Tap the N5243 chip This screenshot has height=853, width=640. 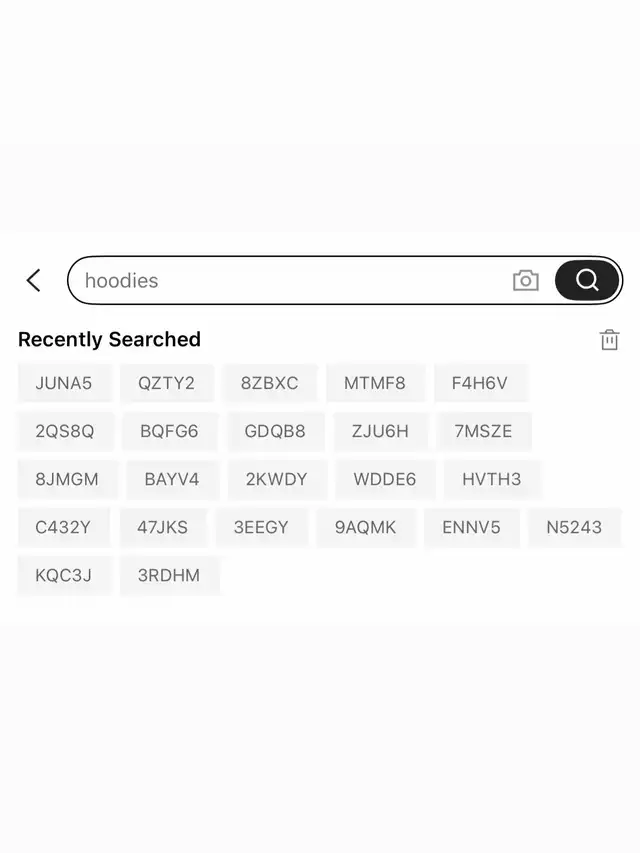click(x=574, y=527)
